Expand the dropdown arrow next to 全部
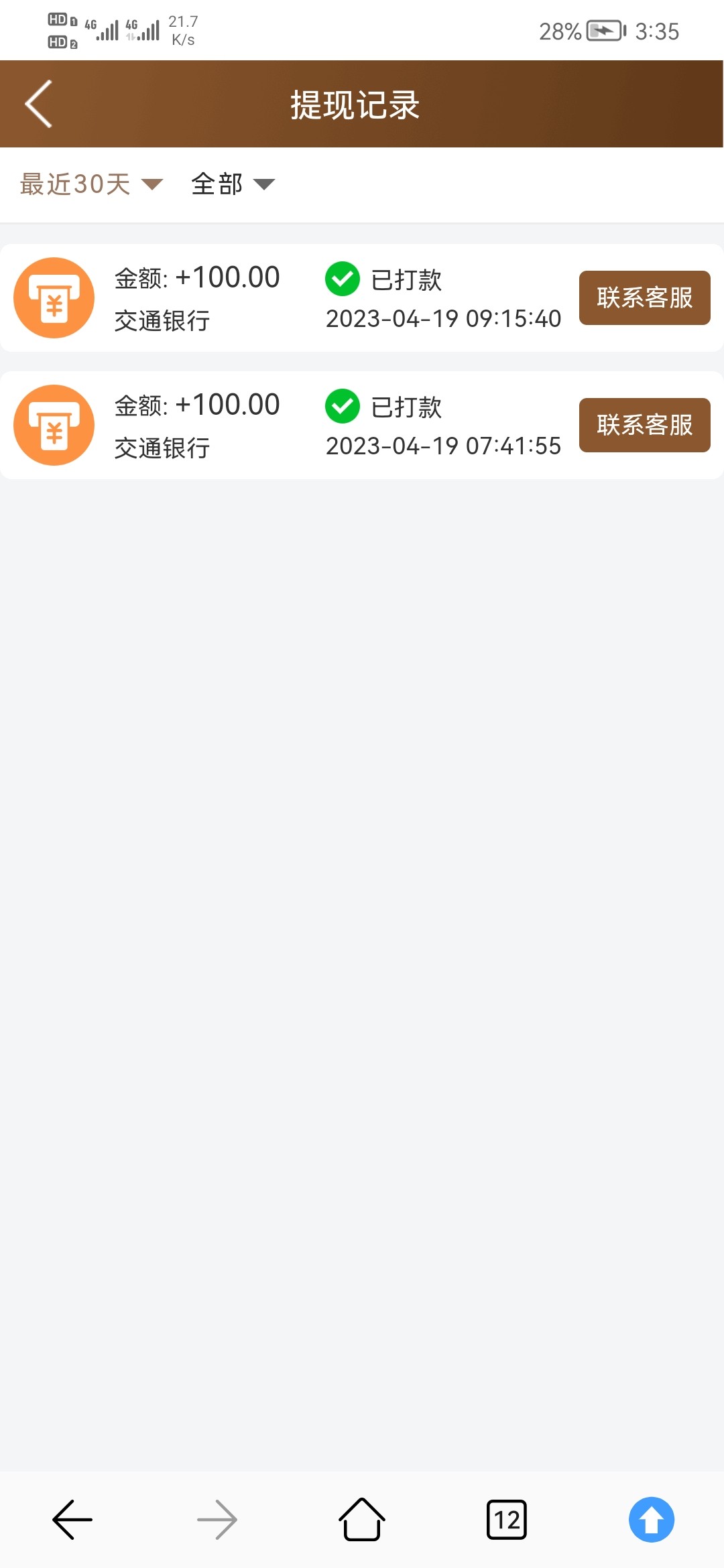The width and height of the screenshot is (724, 1568). (265, 185)
